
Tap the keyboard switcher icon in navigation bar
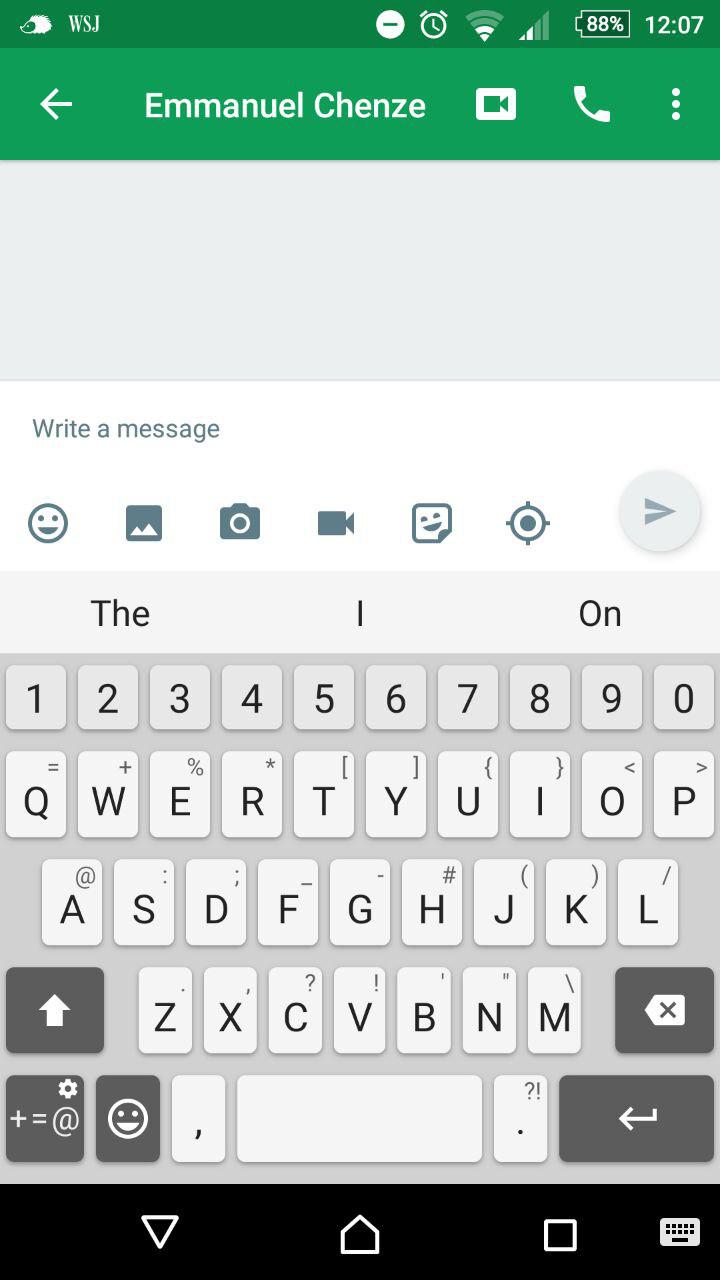point(680,1232)
